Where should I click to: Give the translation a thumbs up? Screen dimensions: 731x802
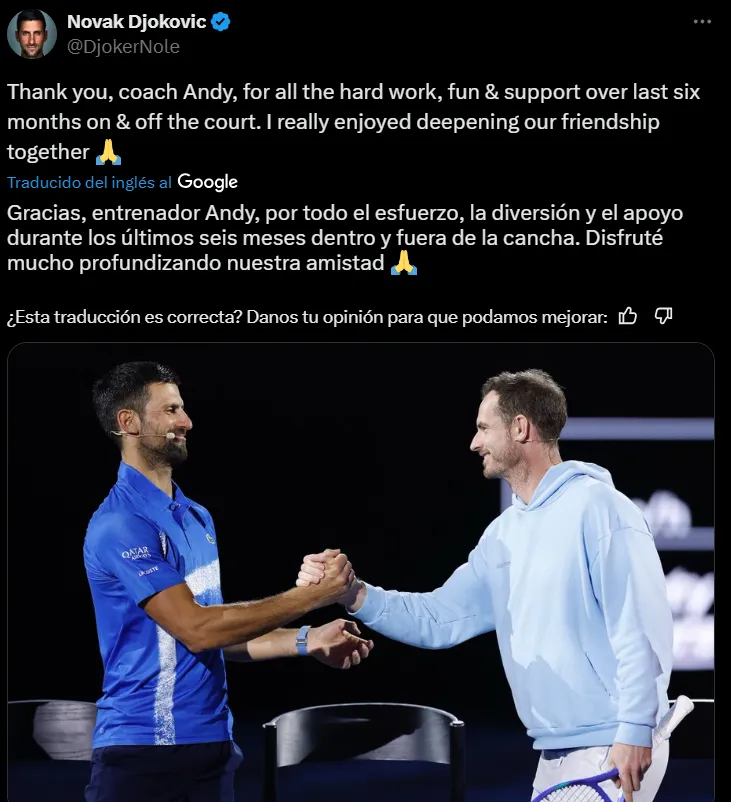629,316
